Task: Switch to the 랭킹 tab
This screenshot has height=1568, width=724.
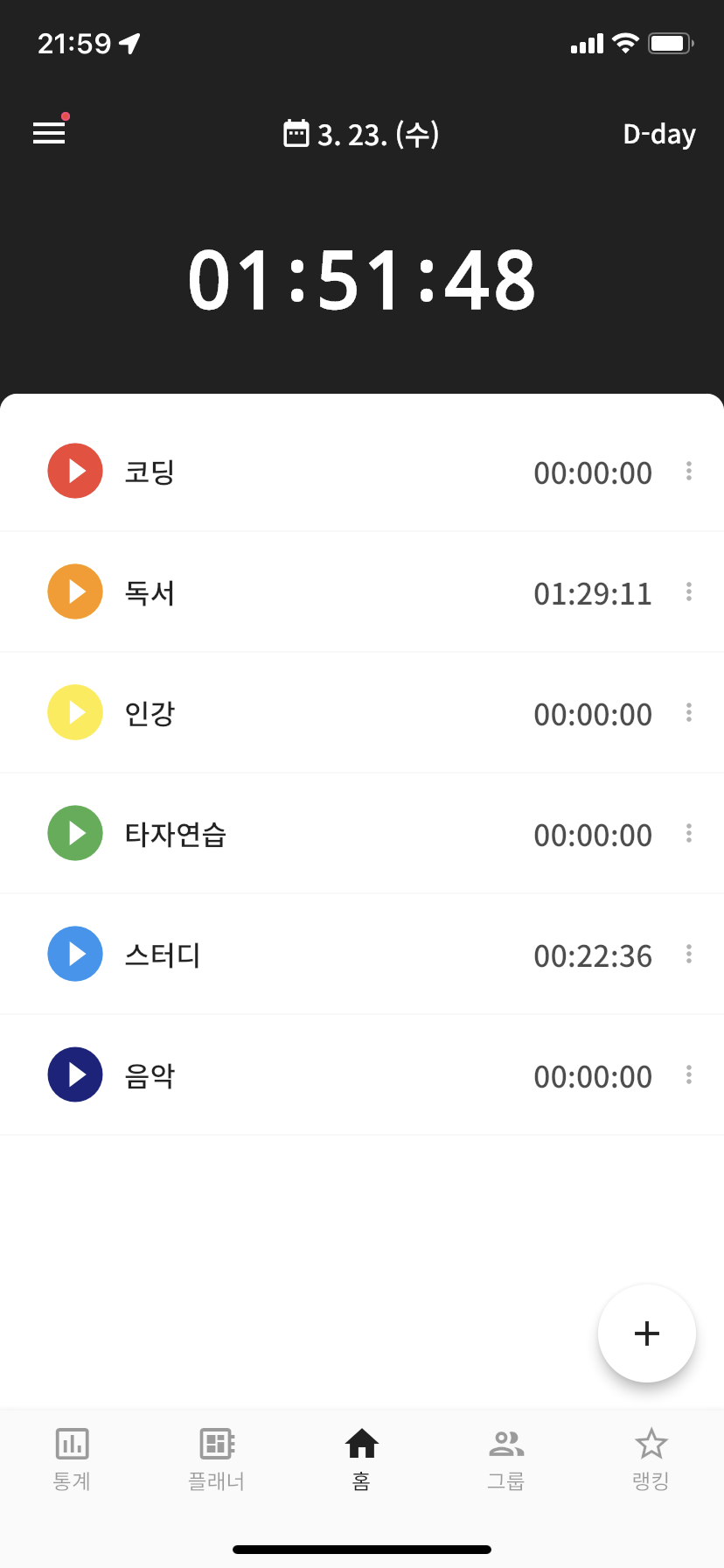Action: (x=651, y=1459)
